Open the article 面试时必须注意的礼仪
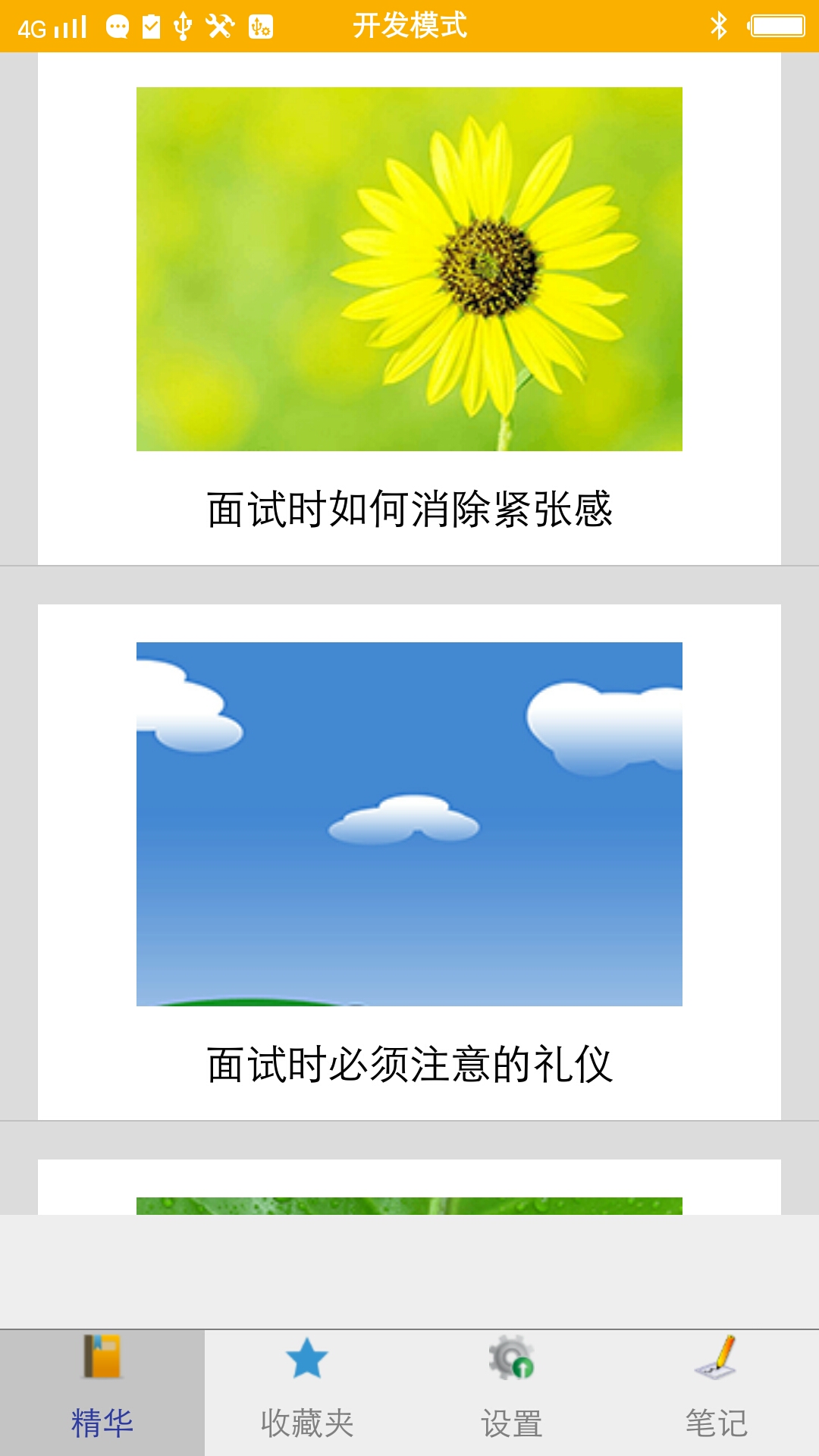 click(x=409, y=1063)
